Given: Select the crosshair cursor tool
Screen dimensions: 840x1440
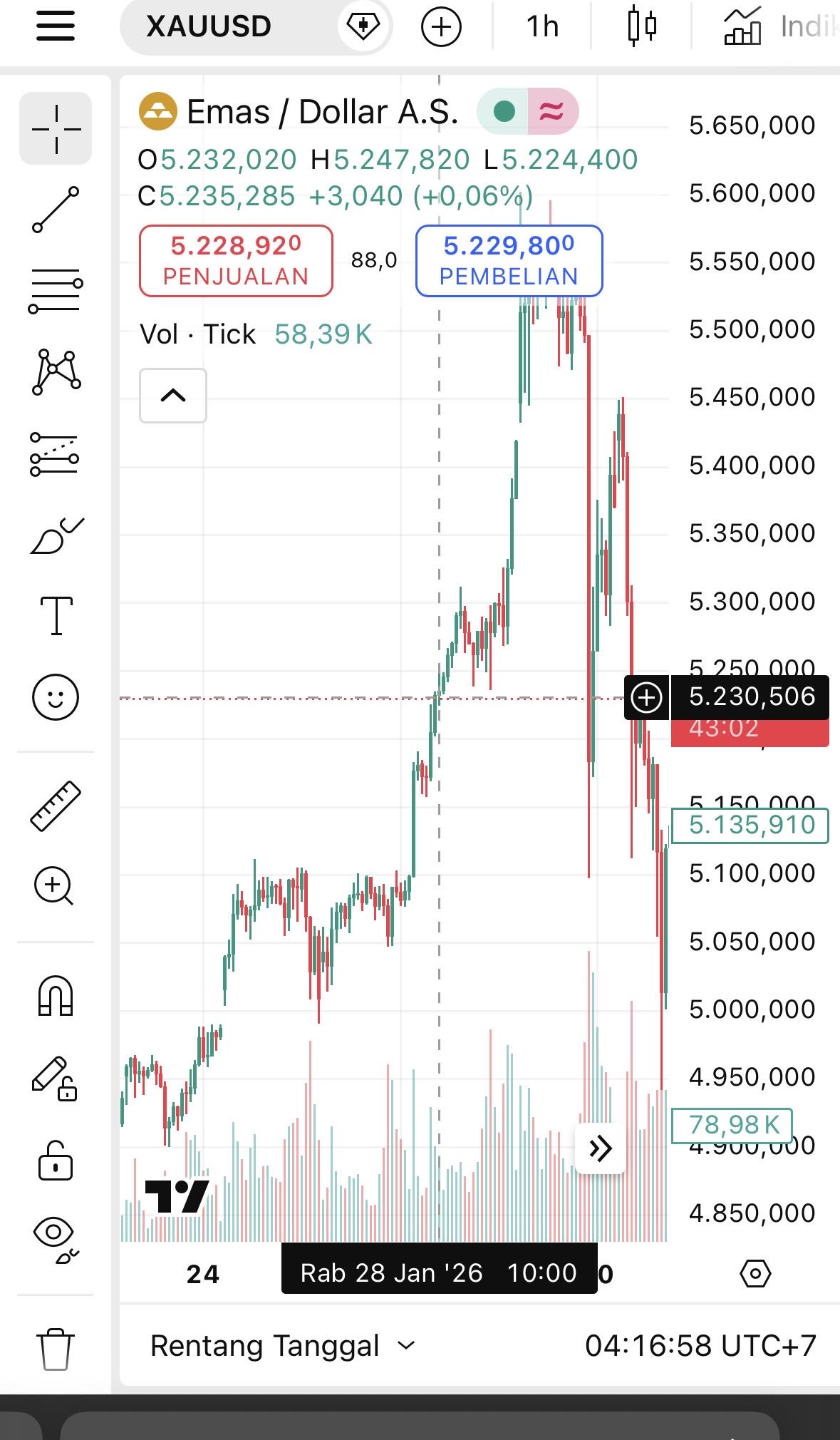Looking at the screenshot, I should 56,129.
